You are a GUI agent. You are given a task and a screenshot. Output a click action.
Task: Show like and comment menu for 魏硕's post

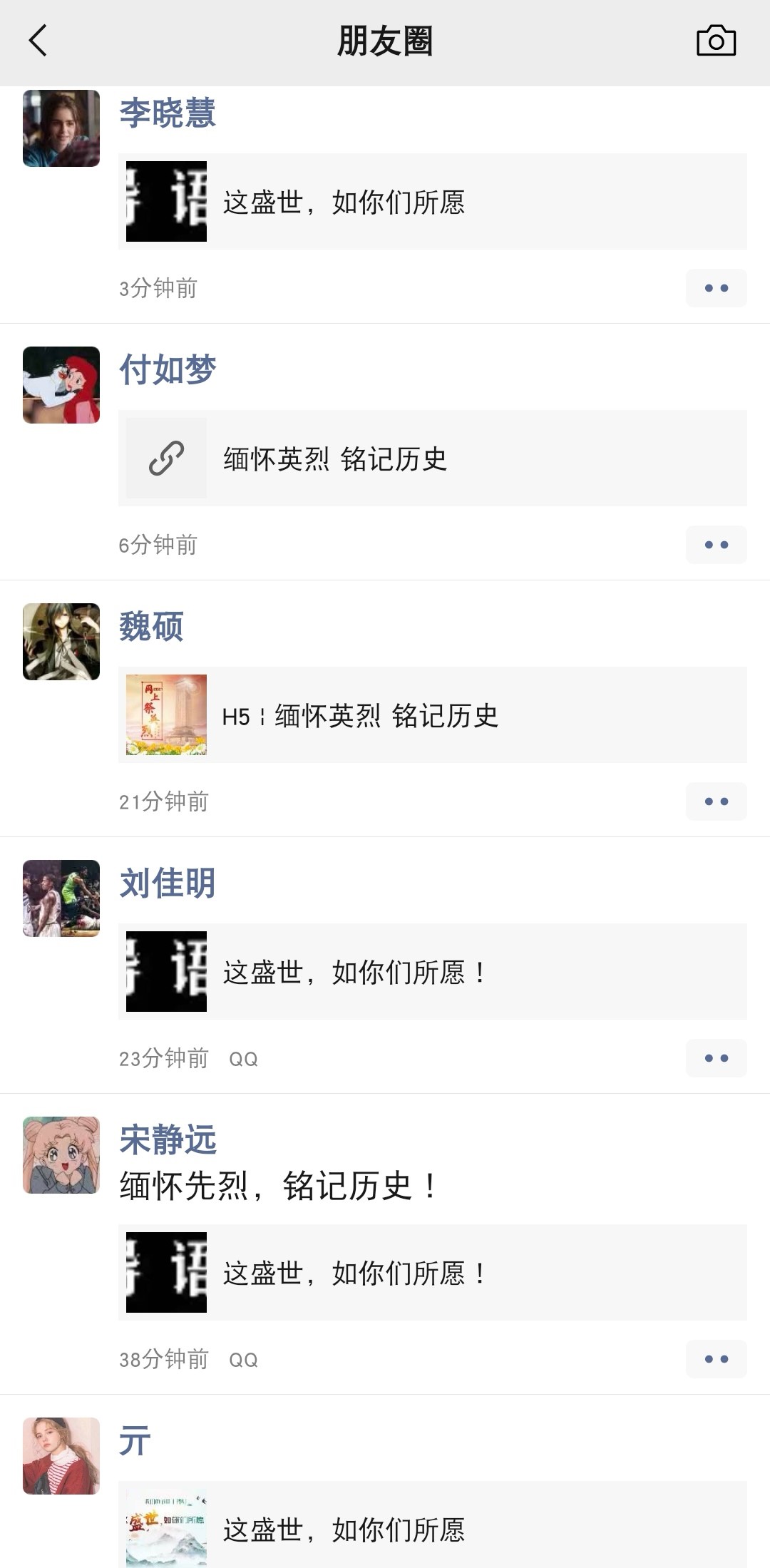716,801
